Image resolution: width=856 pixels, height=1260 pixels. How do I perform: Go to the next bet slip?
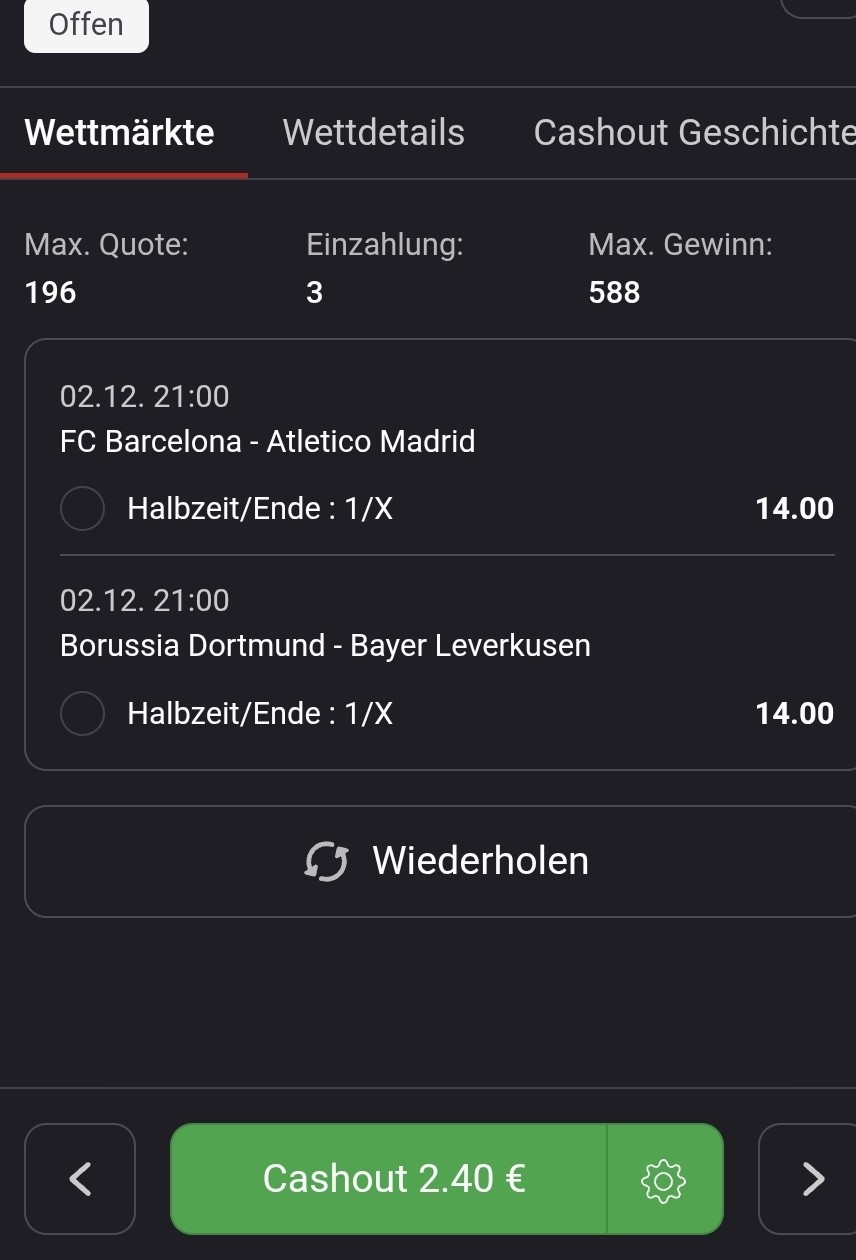click(812, 1179)
